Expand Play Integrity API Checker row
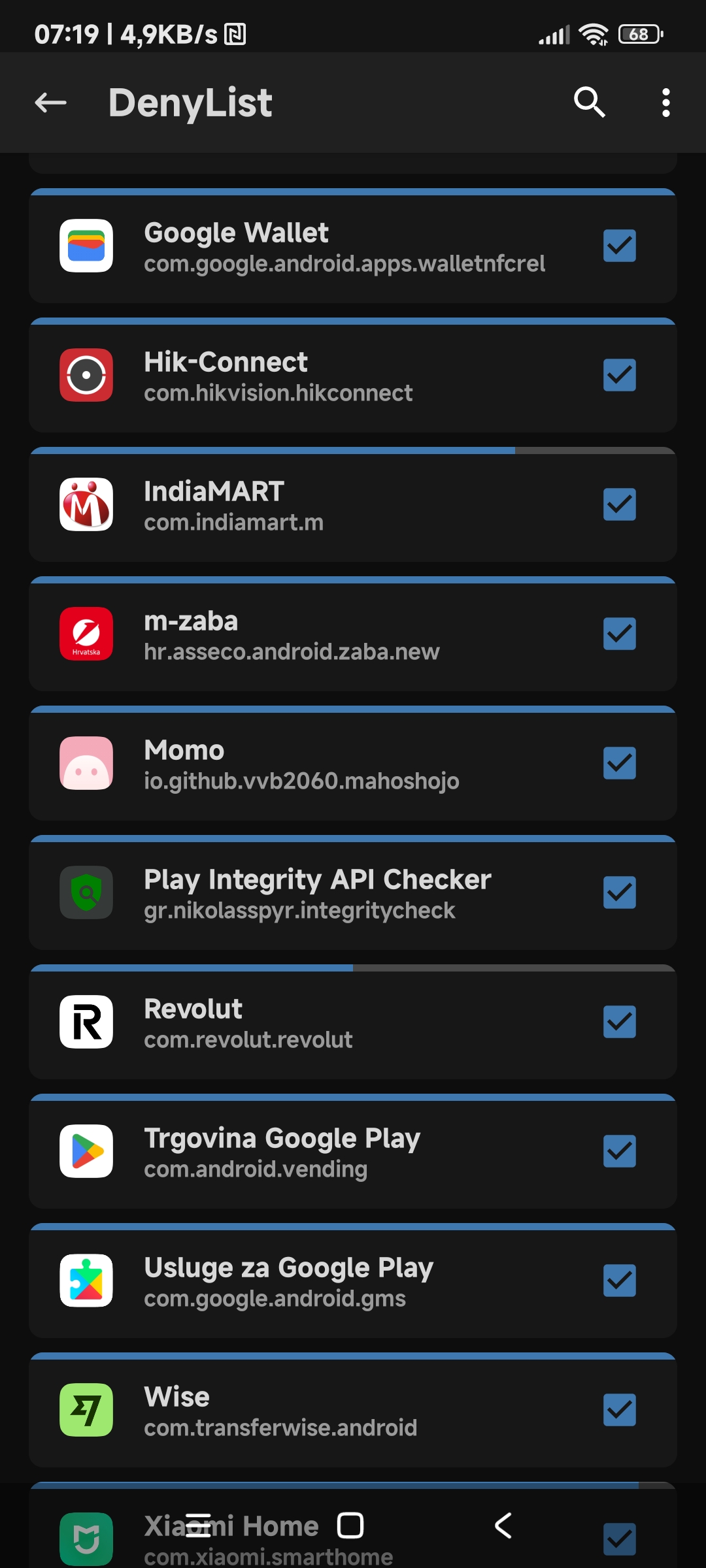This screenshot has width=706, height=1568. [353, 892]
